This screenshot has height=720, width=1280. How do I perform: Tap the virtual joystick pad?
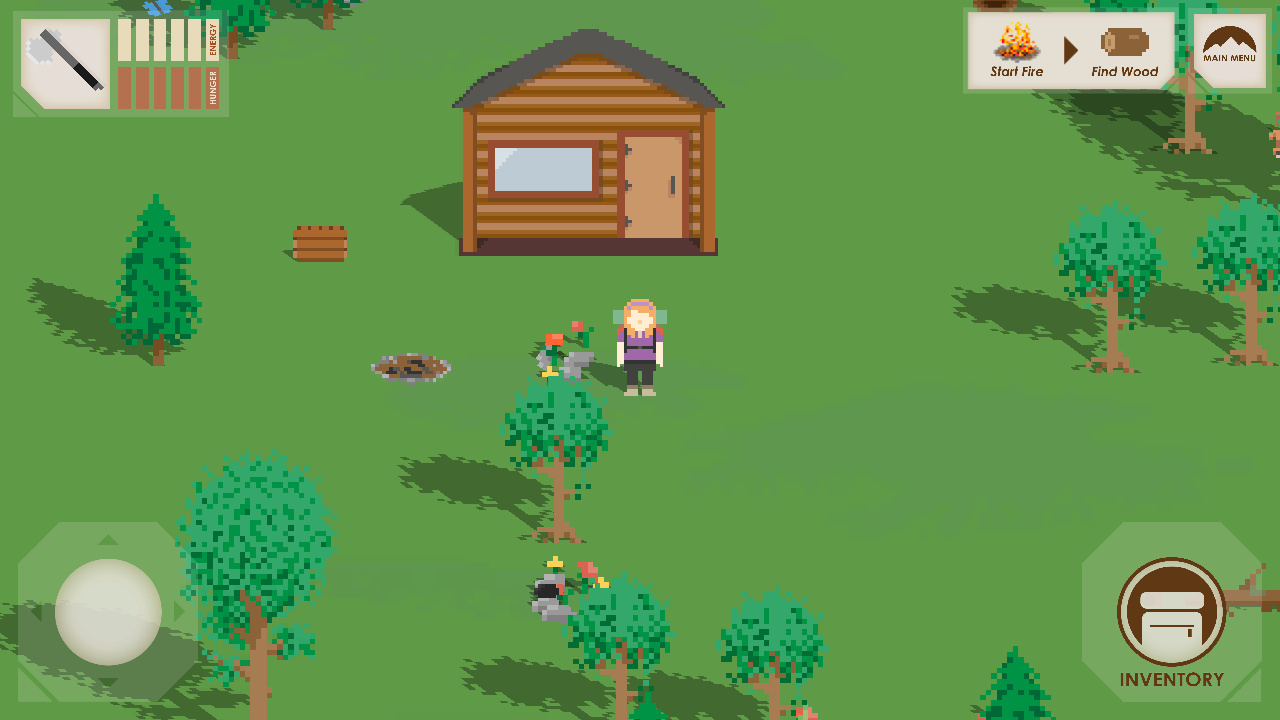pos(108,611)
